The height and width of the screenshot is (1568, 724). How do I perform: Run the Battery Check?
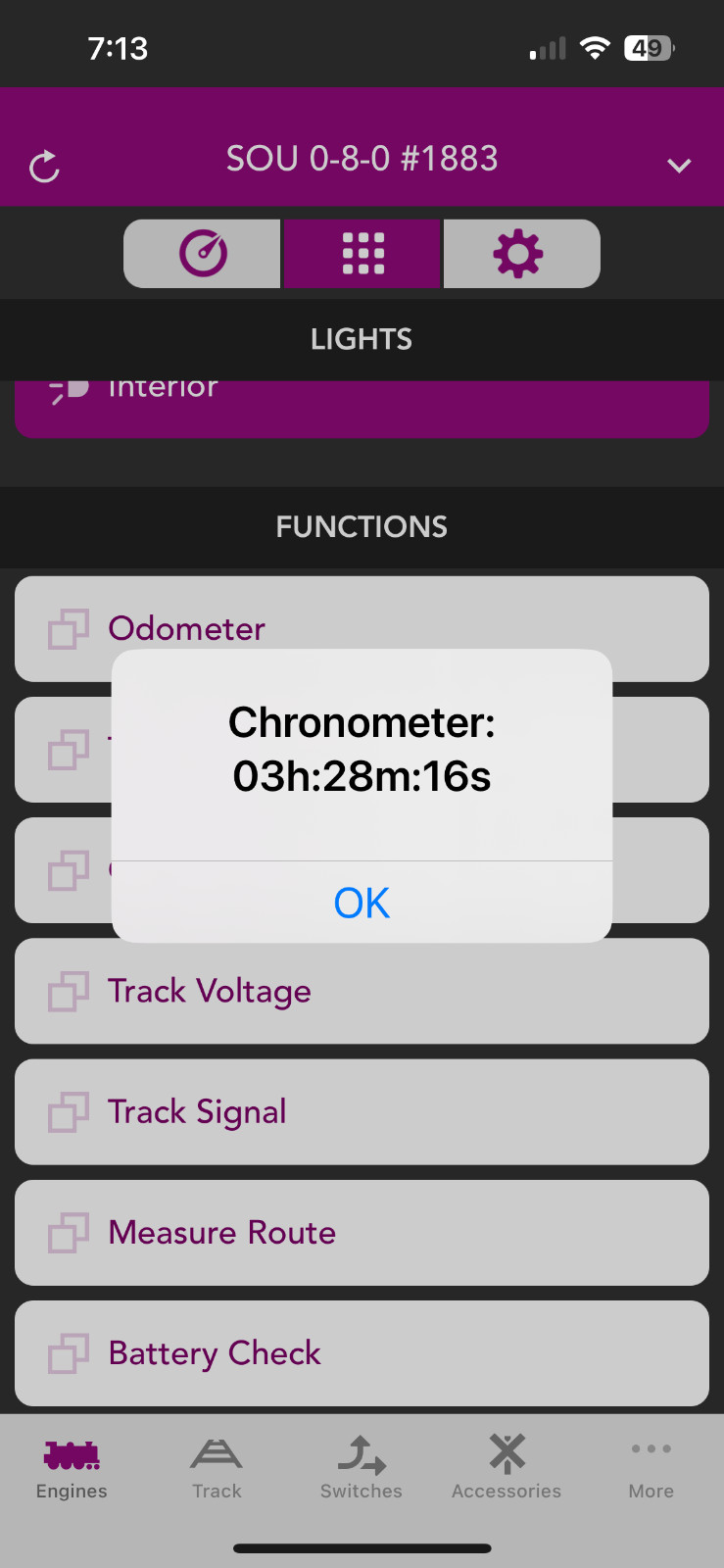(362, 1353)
